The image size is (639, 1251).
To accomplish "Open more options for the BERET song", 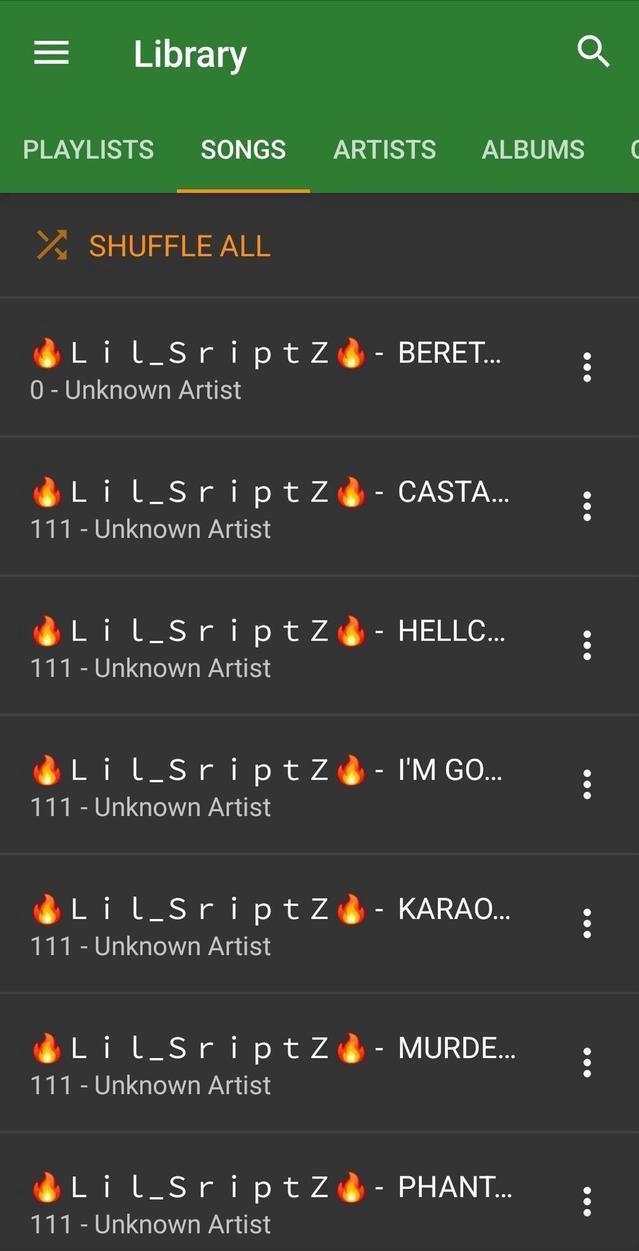I will [587, 367].
